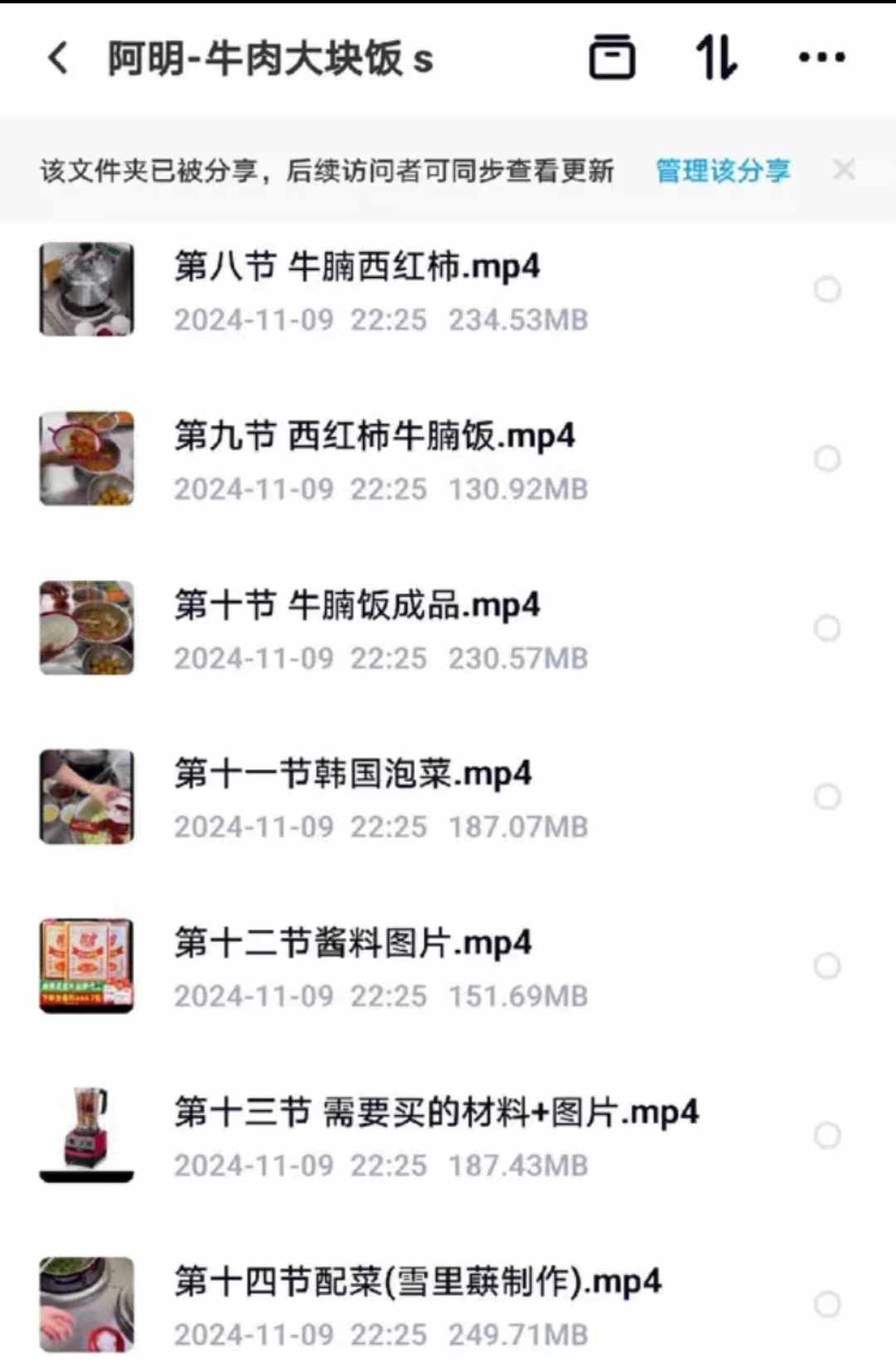
Task: Select the circle next to 第十四节配菜 video
Action: pos(826,1303)
